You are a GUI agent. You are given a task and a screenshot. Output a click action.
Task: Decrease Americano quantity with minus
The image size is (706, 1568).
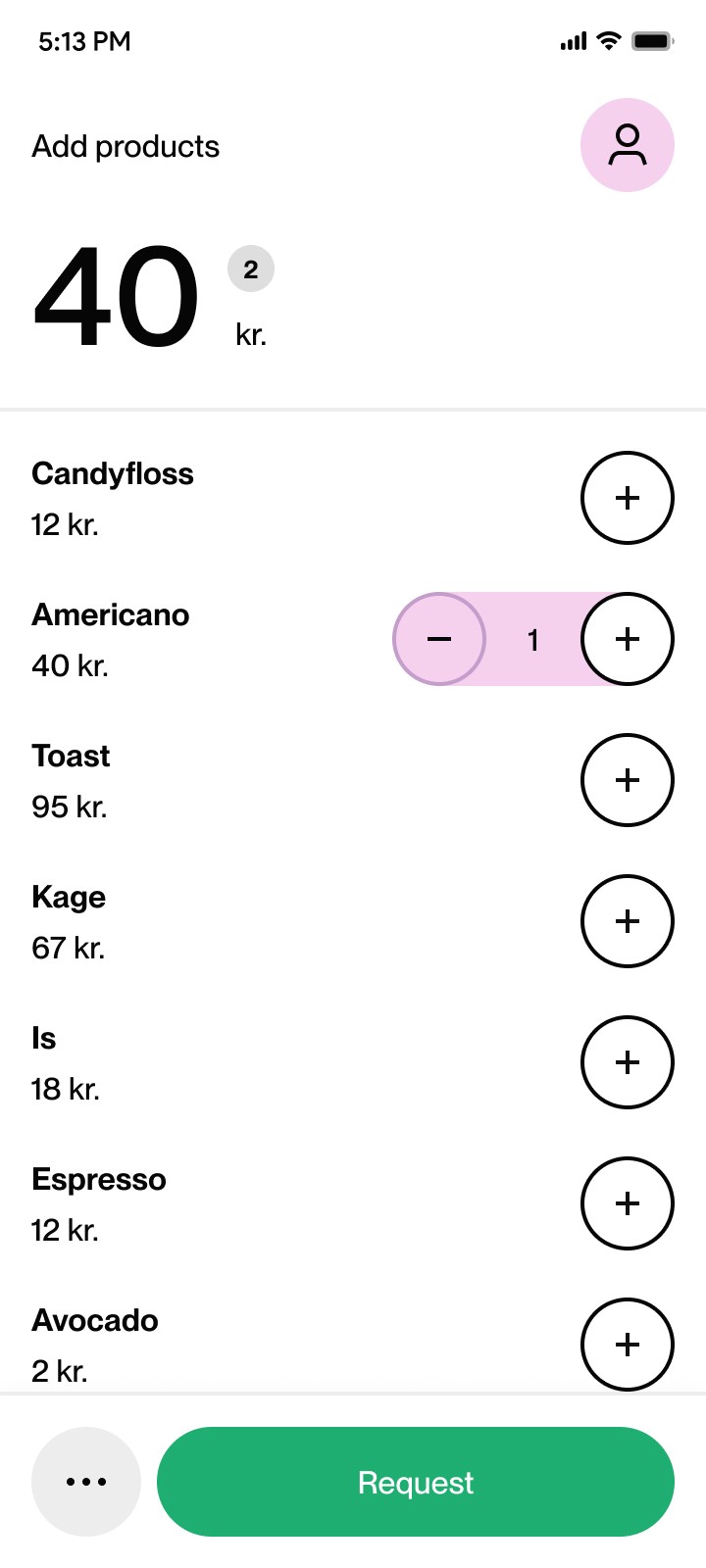point(439,639)
